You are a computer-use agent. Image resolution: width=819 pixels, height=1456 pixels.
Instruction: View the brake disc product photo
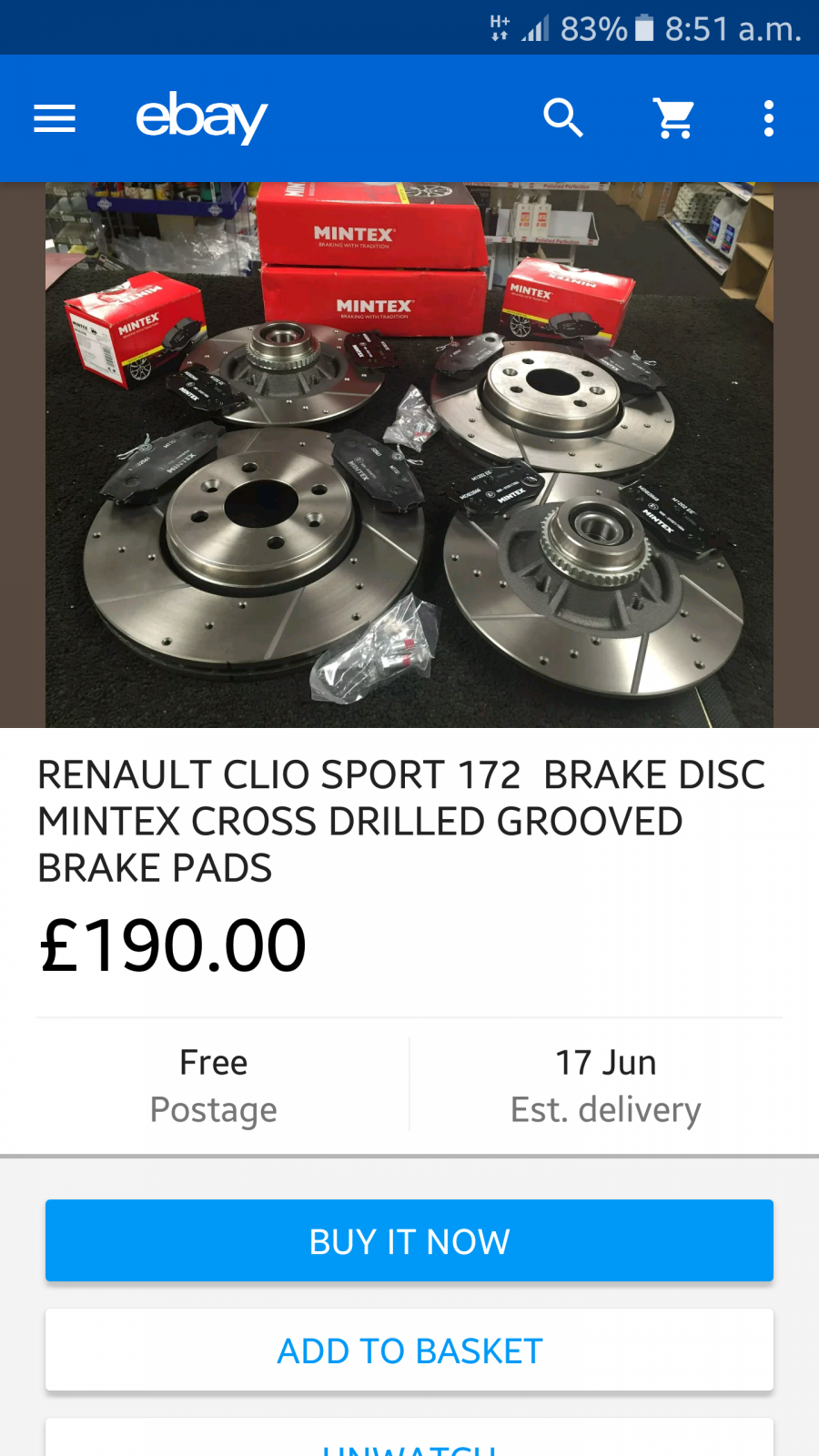(x=409, y=455)
